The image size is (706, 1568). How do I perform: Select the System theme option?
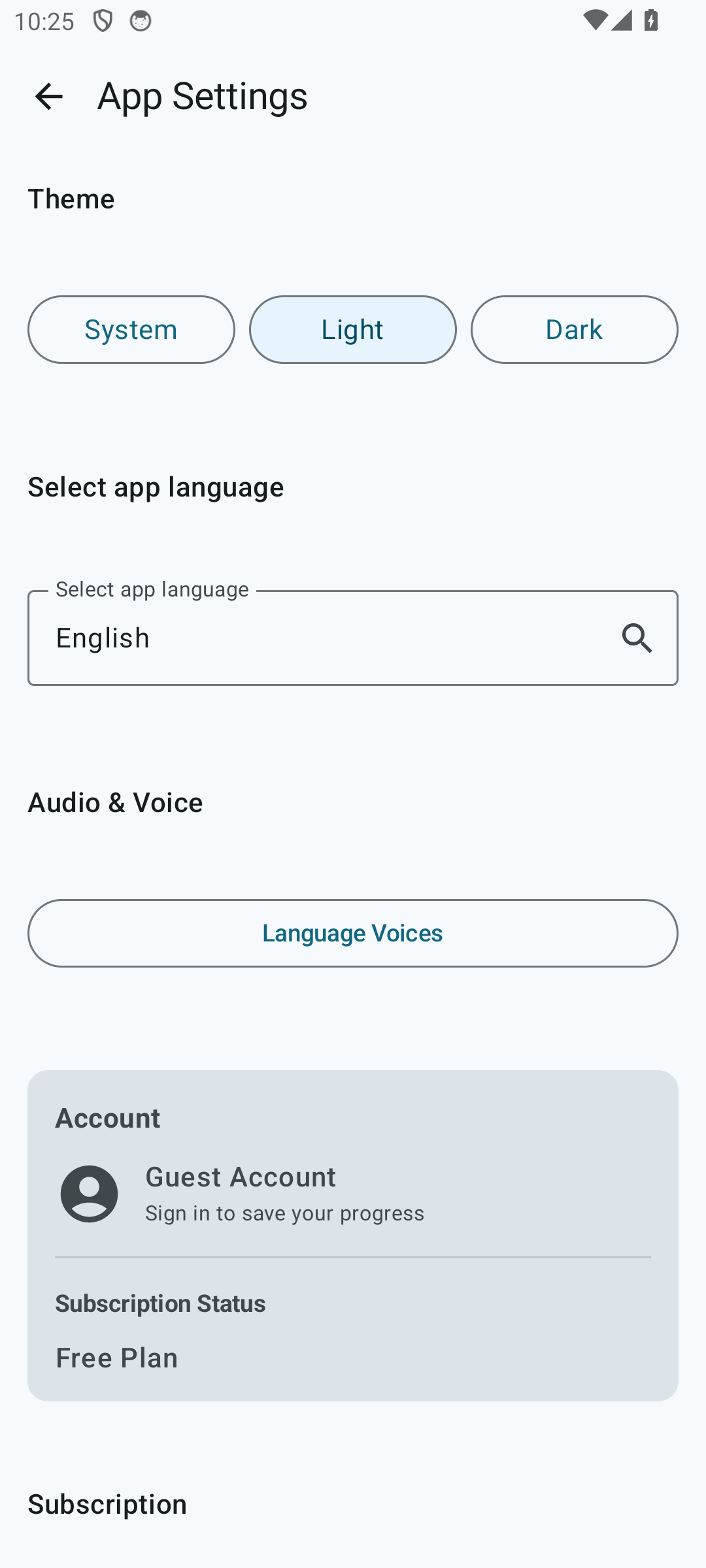point(131,329)
